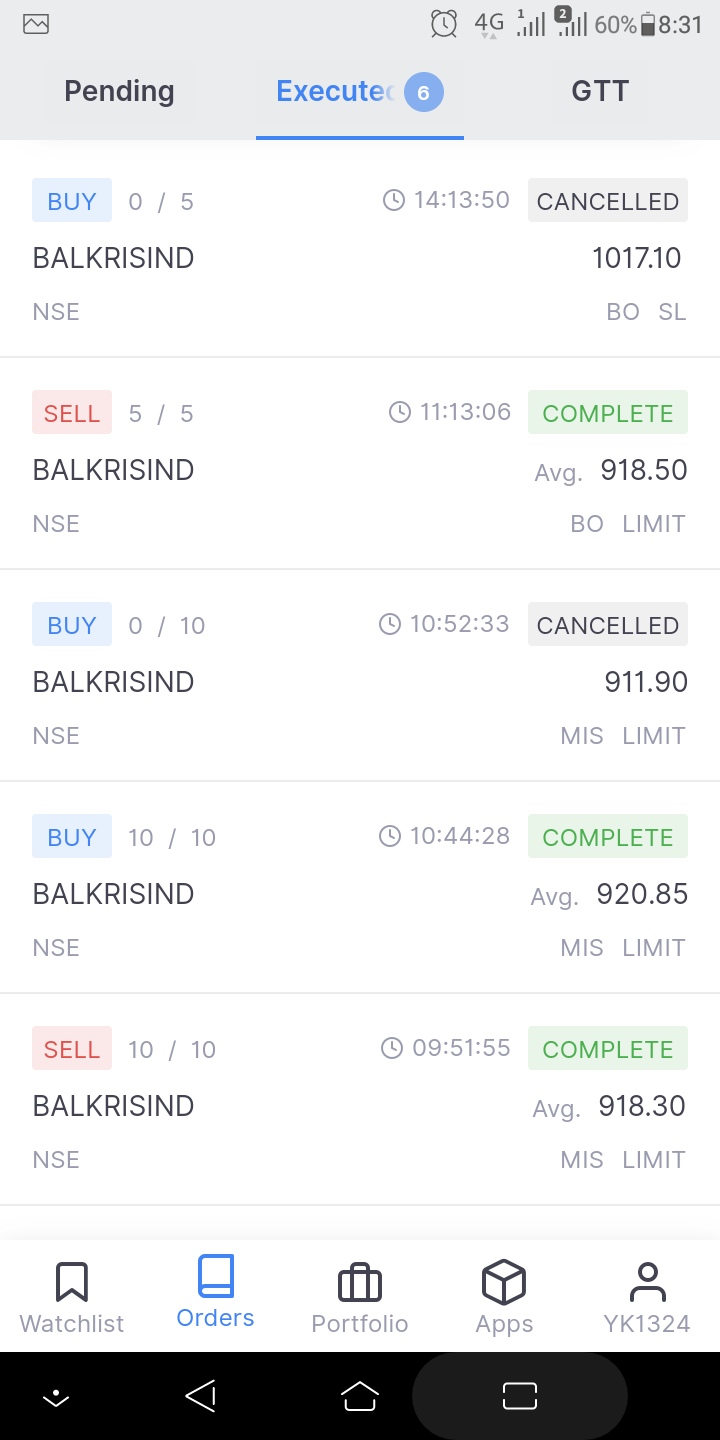
Task: Go back using the system back button
Action: tap(201, 1396)
